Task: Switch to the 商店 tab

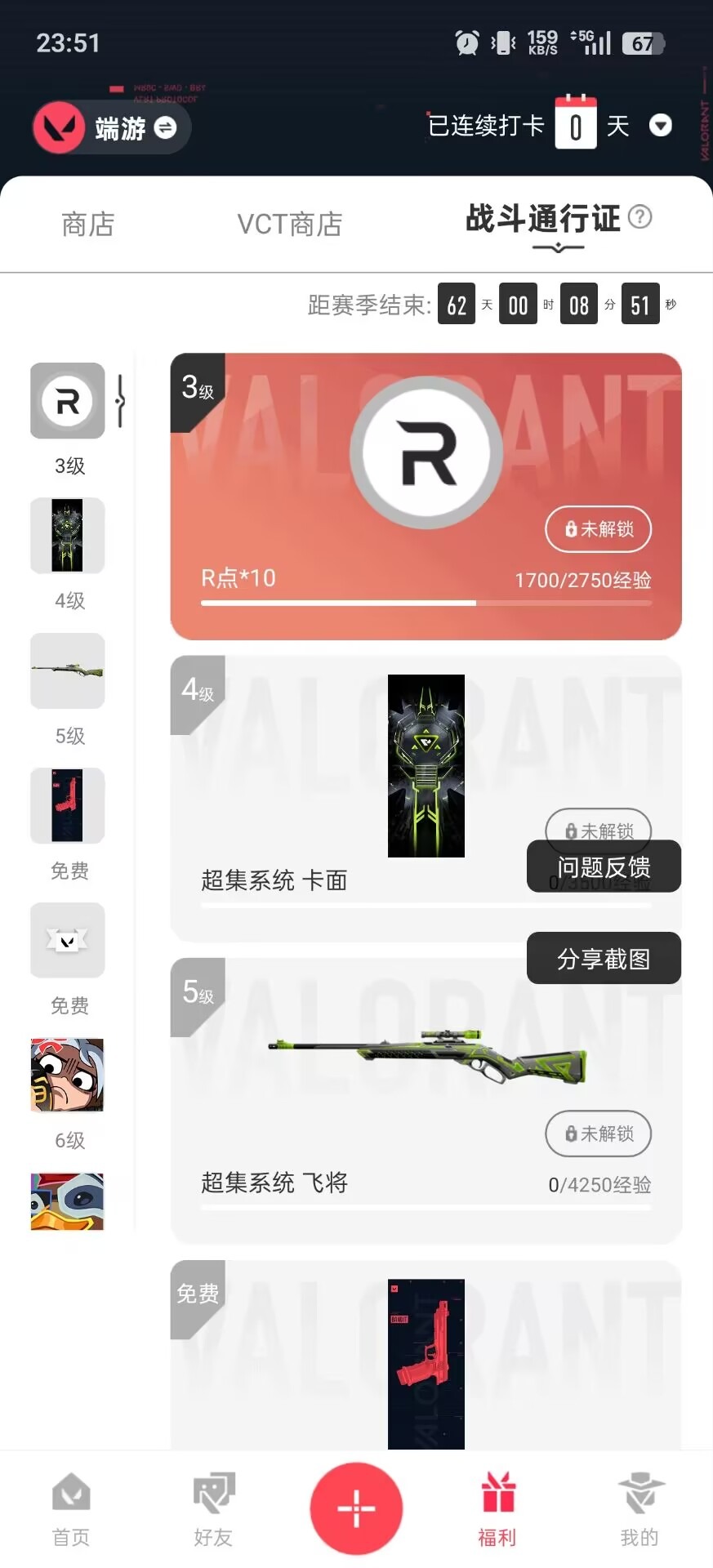Action: tap(88, 224)
